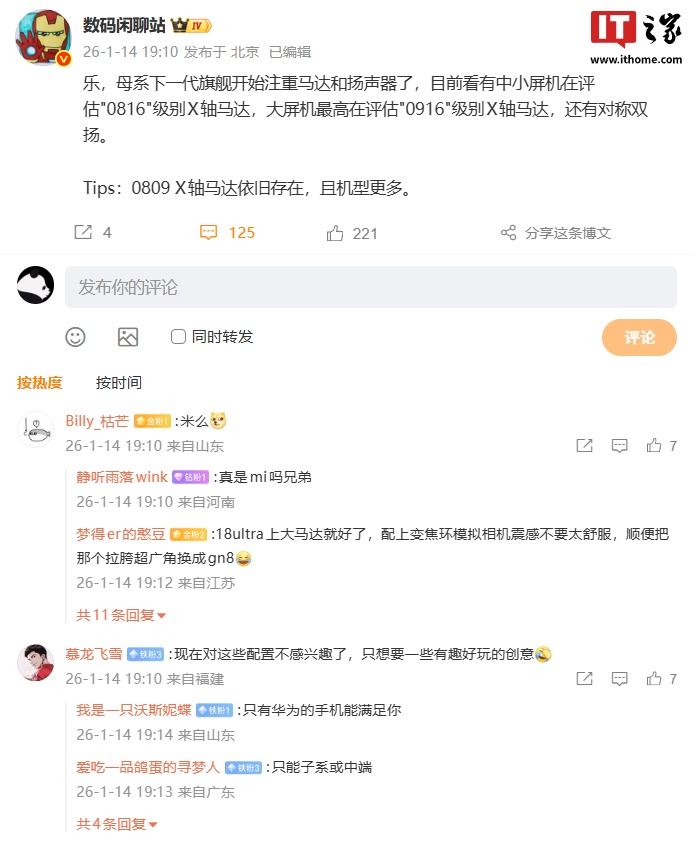
Task: Attach an image to the comment
Action: click(x=128, y=337)
